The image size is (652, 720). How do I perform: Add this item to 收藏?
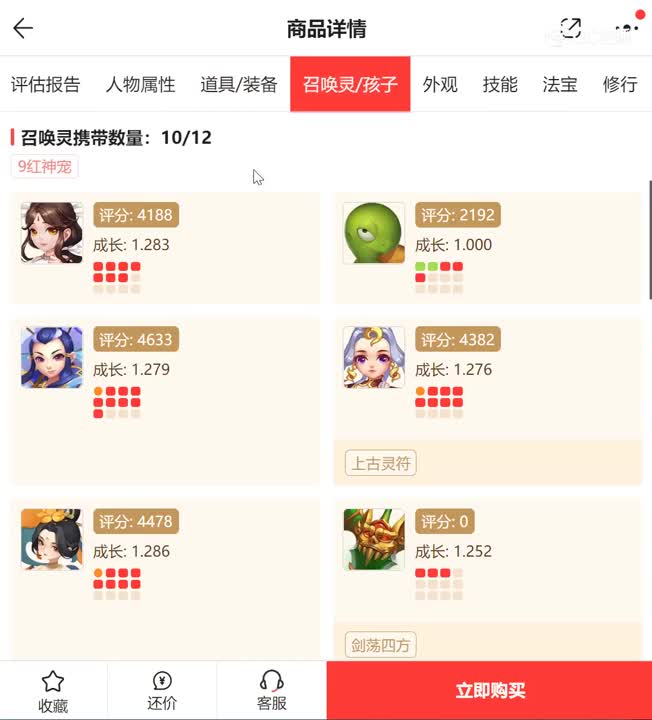click(53, 691)
